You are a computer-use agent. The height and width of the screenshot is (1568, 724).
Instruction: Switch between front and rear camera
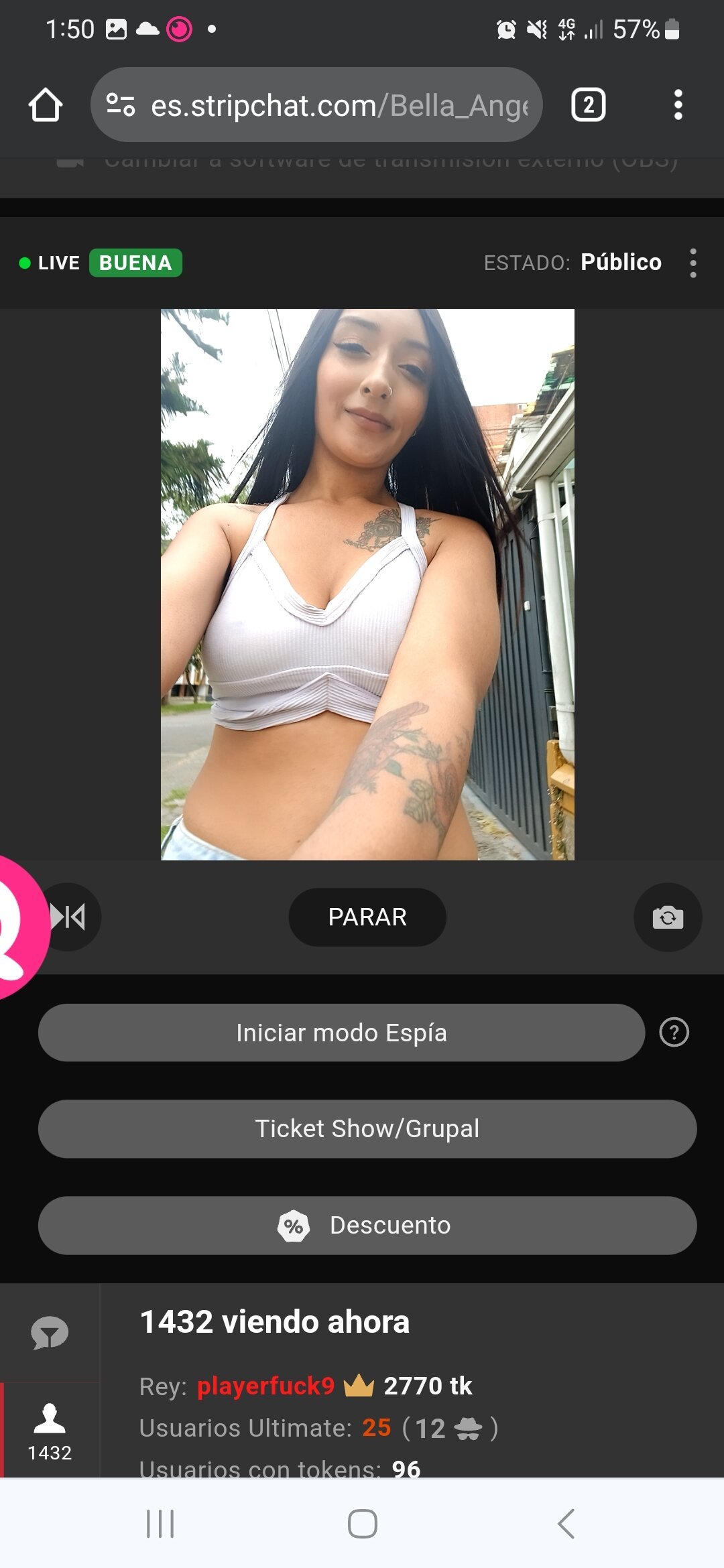667,917
